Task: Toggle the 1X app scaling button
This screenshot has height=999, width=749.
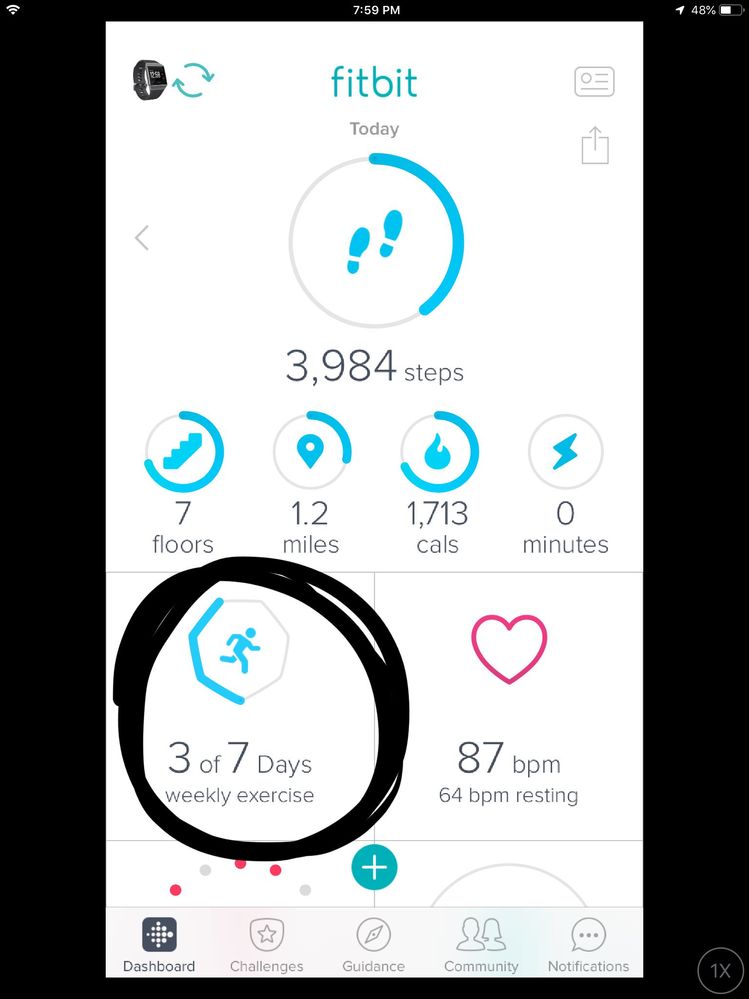Action: tap(720, 971)
